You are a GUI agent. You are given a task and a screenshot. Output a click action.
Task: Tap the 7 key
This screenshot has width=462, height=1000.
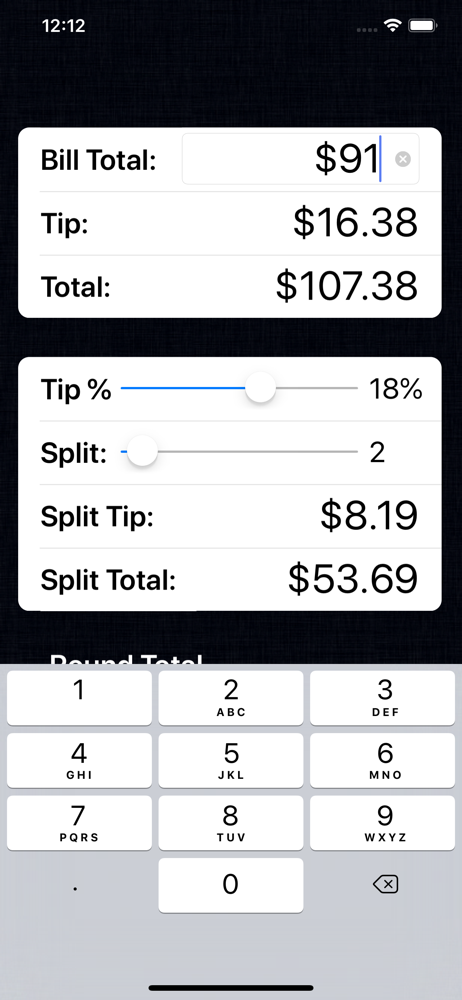pyautogui.click(x=79, y=823)
